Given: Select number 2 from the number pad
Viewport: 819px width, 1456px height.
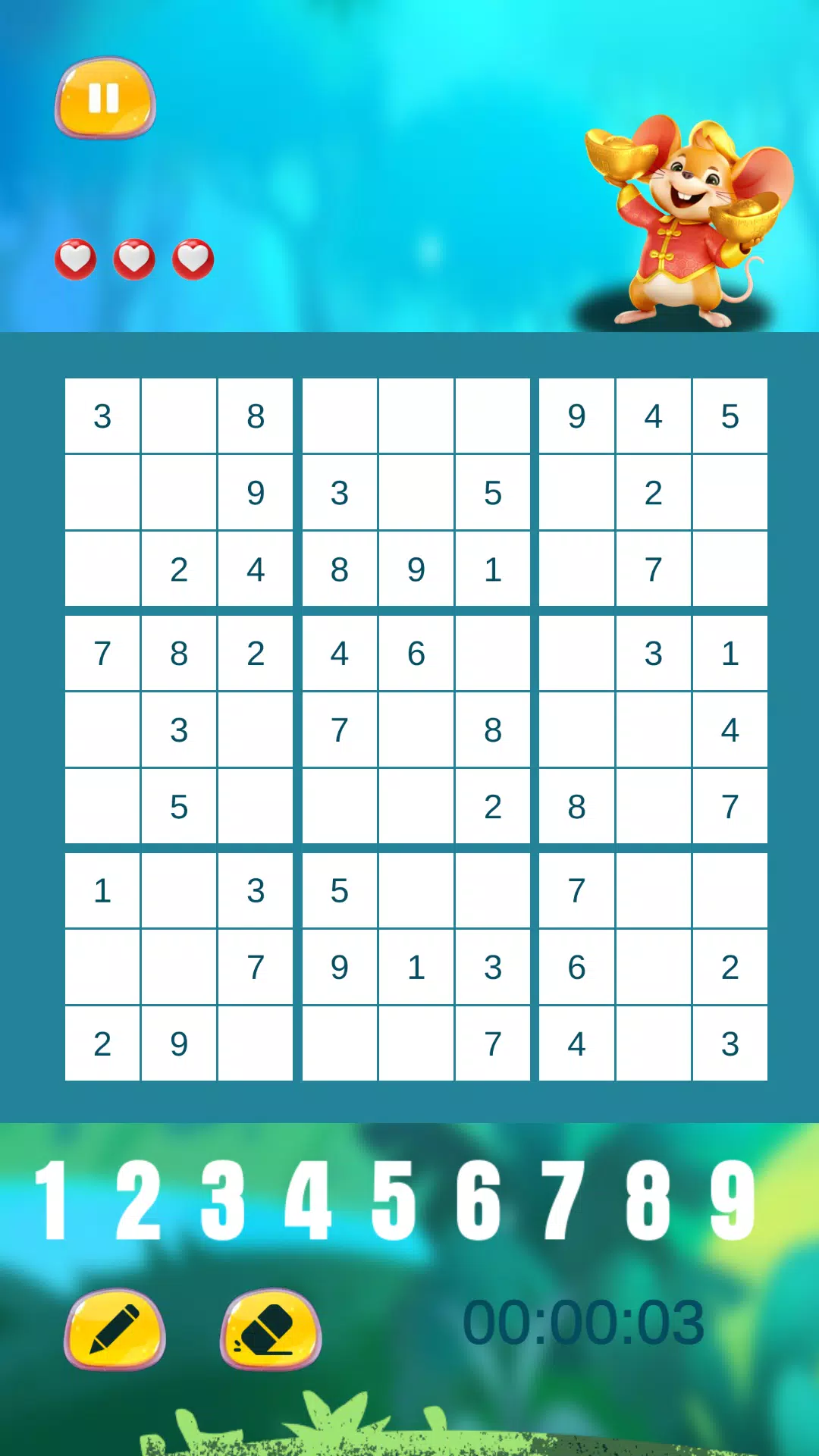Looking at the screenshot, I should (138, 1200).
